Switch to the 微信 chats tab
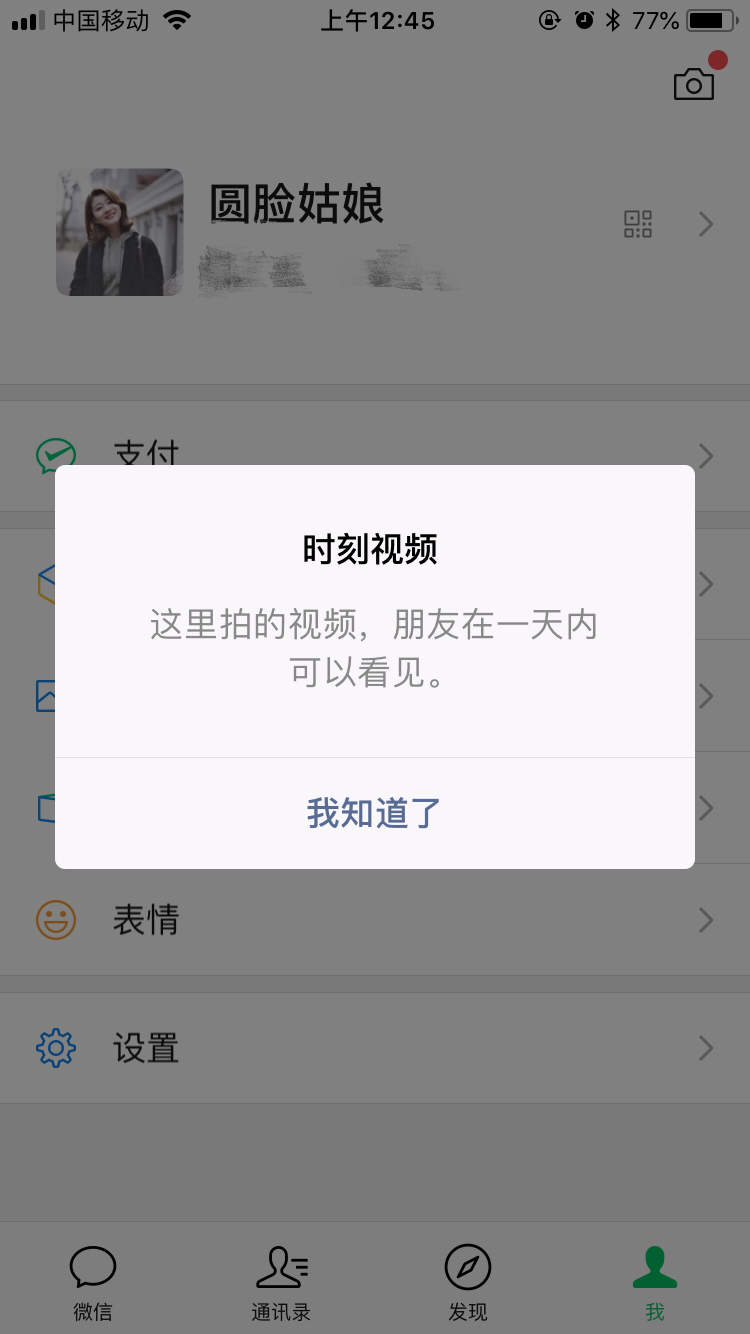750x1334 pixels. (93, 1284)
